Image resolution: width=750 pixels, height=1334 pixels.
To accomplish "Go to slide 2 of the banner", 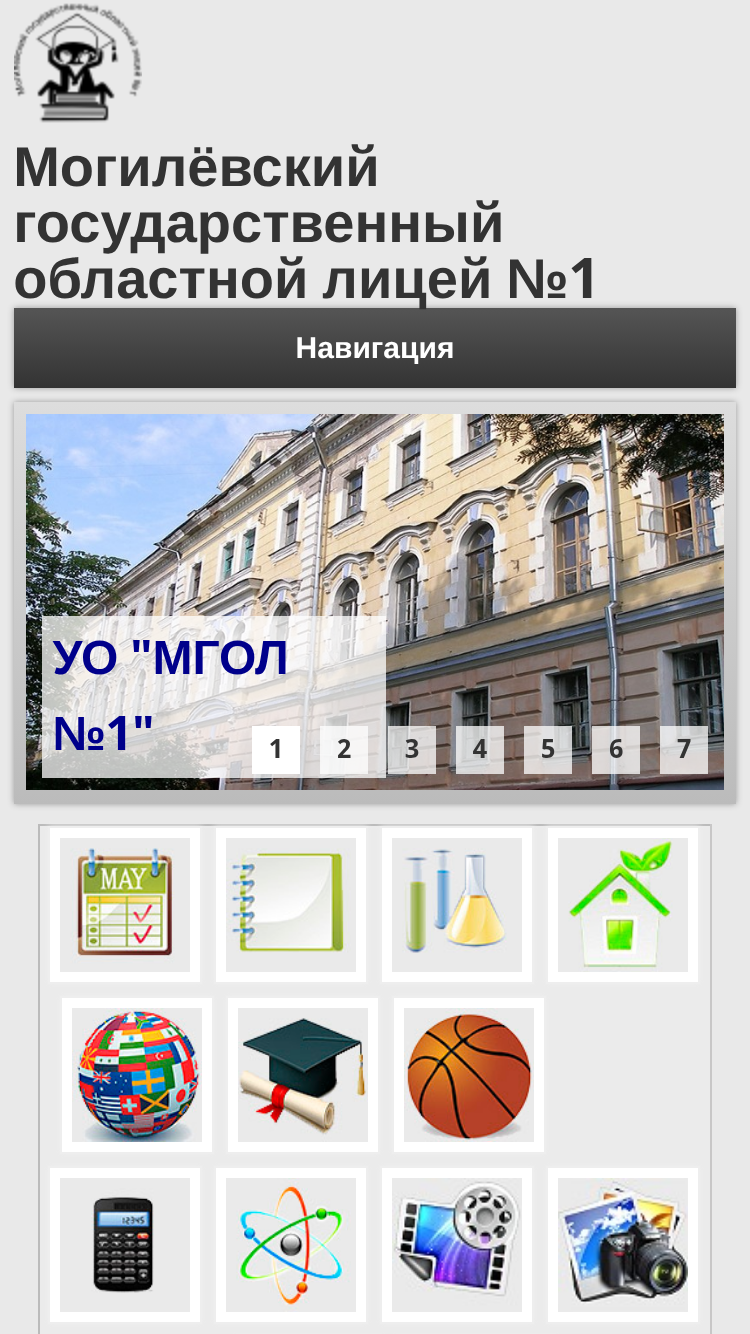I will pyautogui.click(x=344, y=750).
